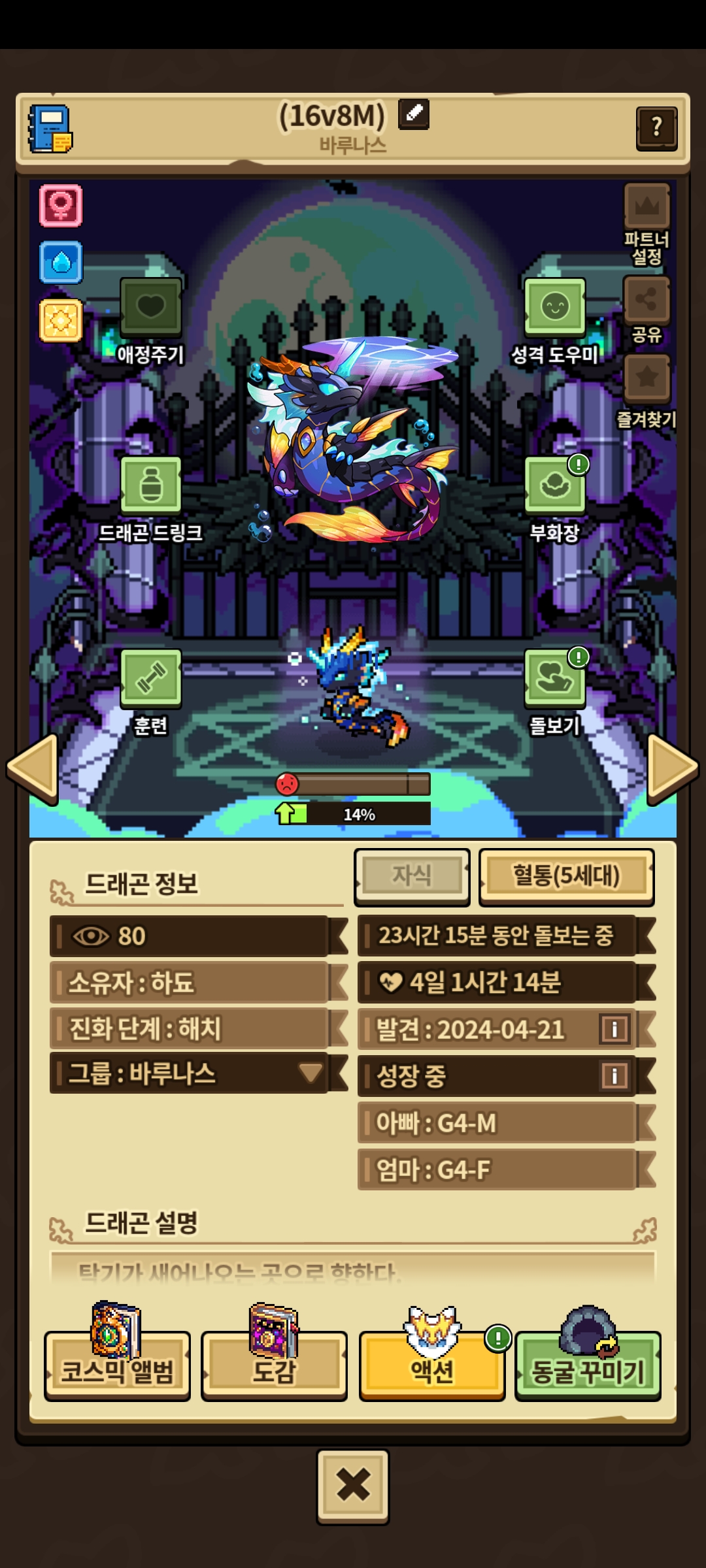
Task: Open the blue notebook memo icon
Action: click(x=50, y=129)
